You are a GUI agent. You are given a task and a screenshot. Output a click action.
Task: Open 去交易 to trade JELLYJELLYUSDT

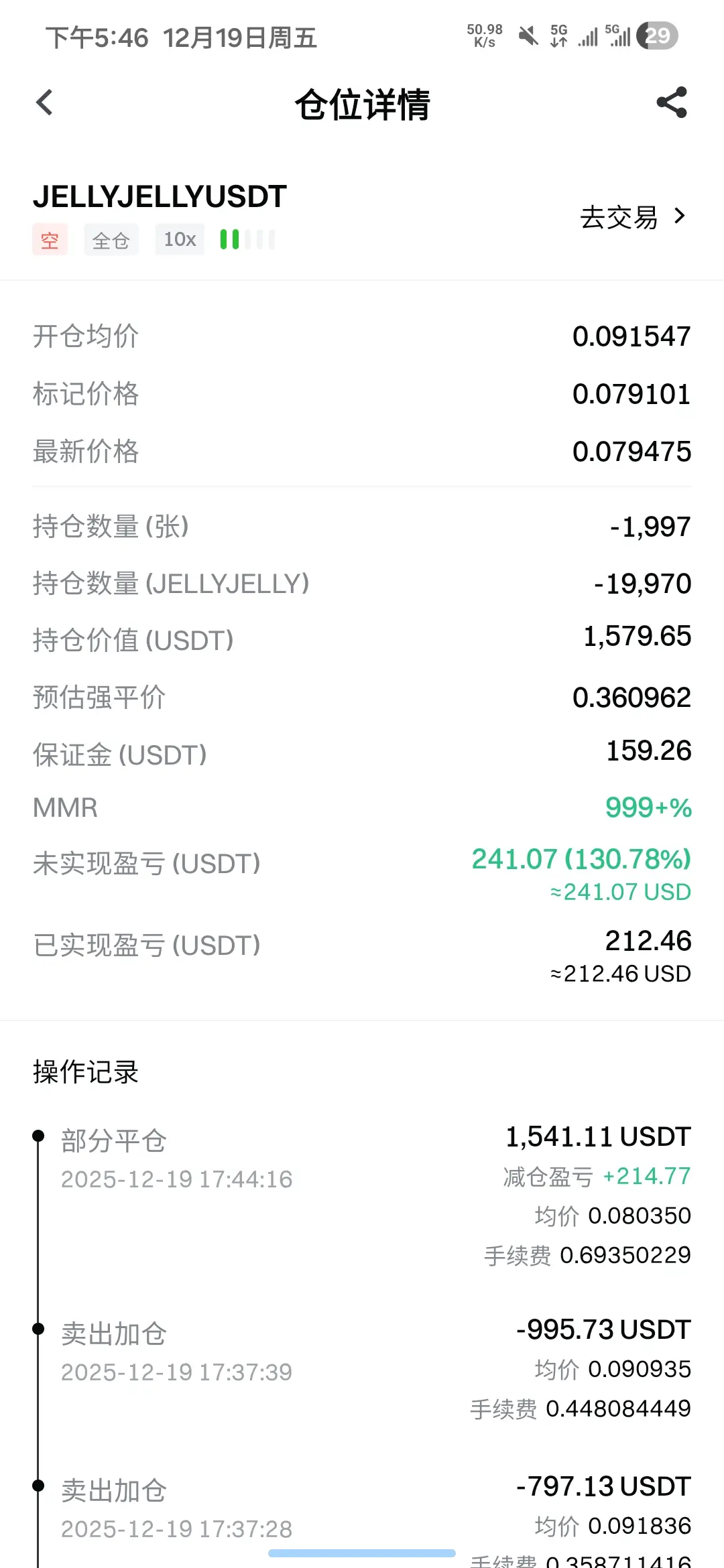(631, 216)
